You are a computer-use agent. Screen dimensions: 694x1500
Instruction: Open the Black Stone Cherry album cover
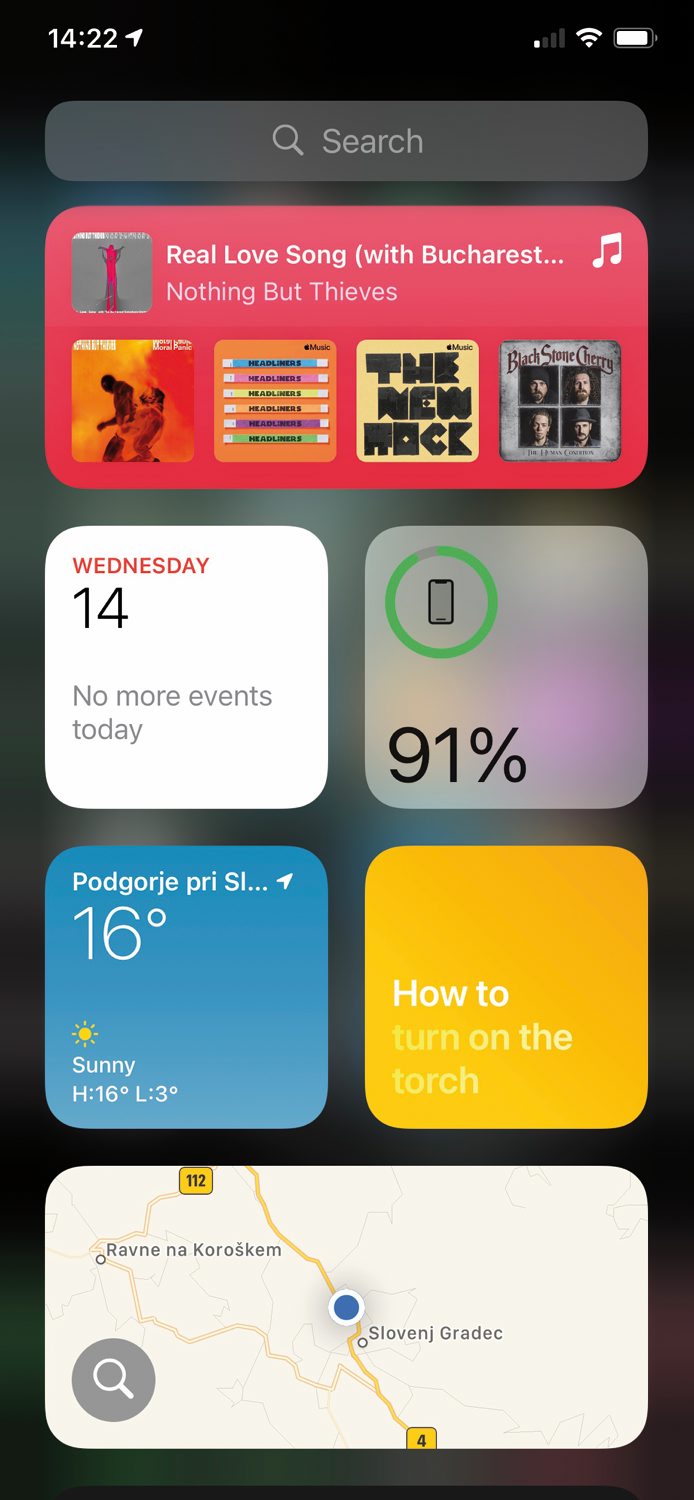point(561,401)
